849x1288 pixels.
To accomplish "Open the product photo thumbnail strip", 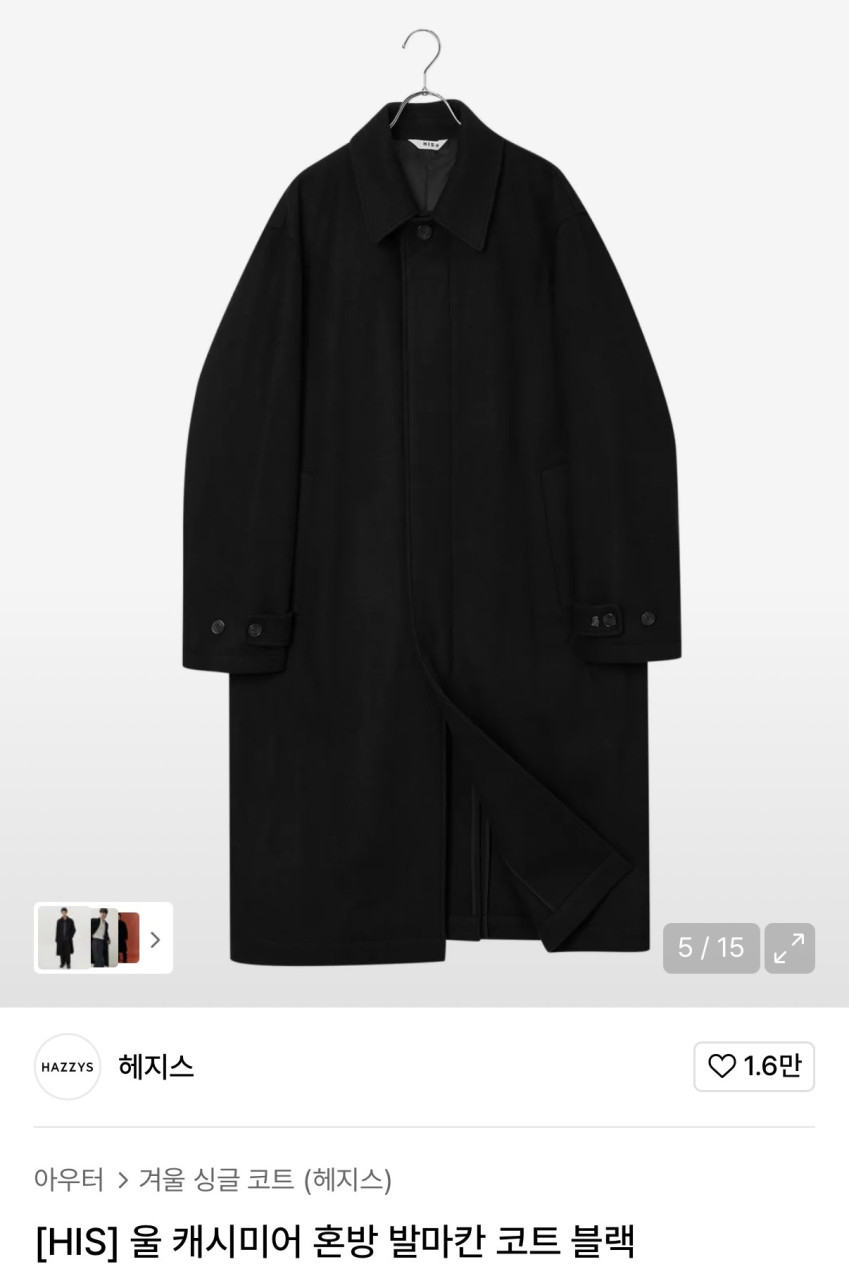I will pyautogui.click(x=103, y=938).
